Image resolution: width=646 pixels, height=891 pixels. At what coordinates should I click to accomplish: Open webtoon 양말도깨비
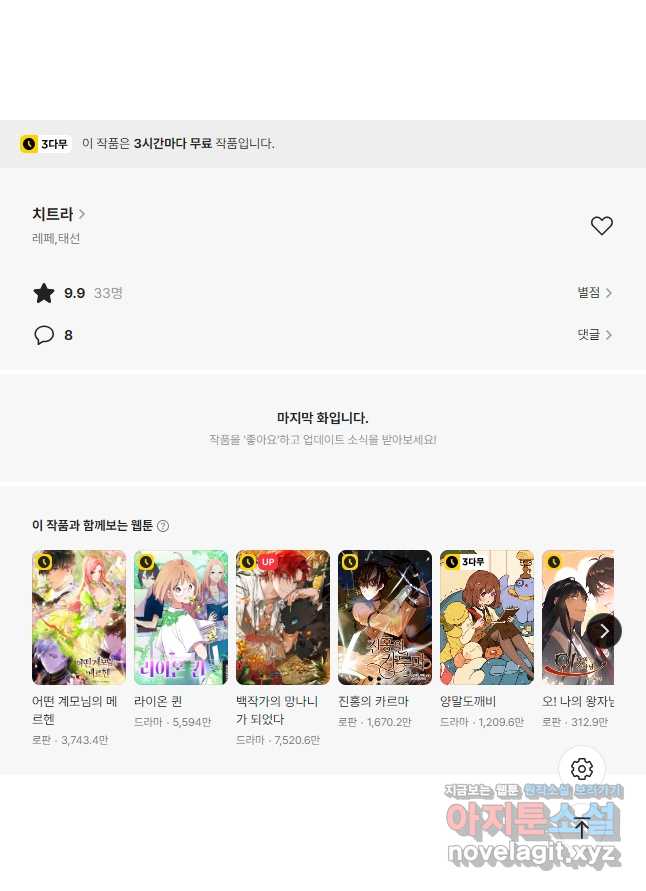pyautogui.click(x=487, y=617)
